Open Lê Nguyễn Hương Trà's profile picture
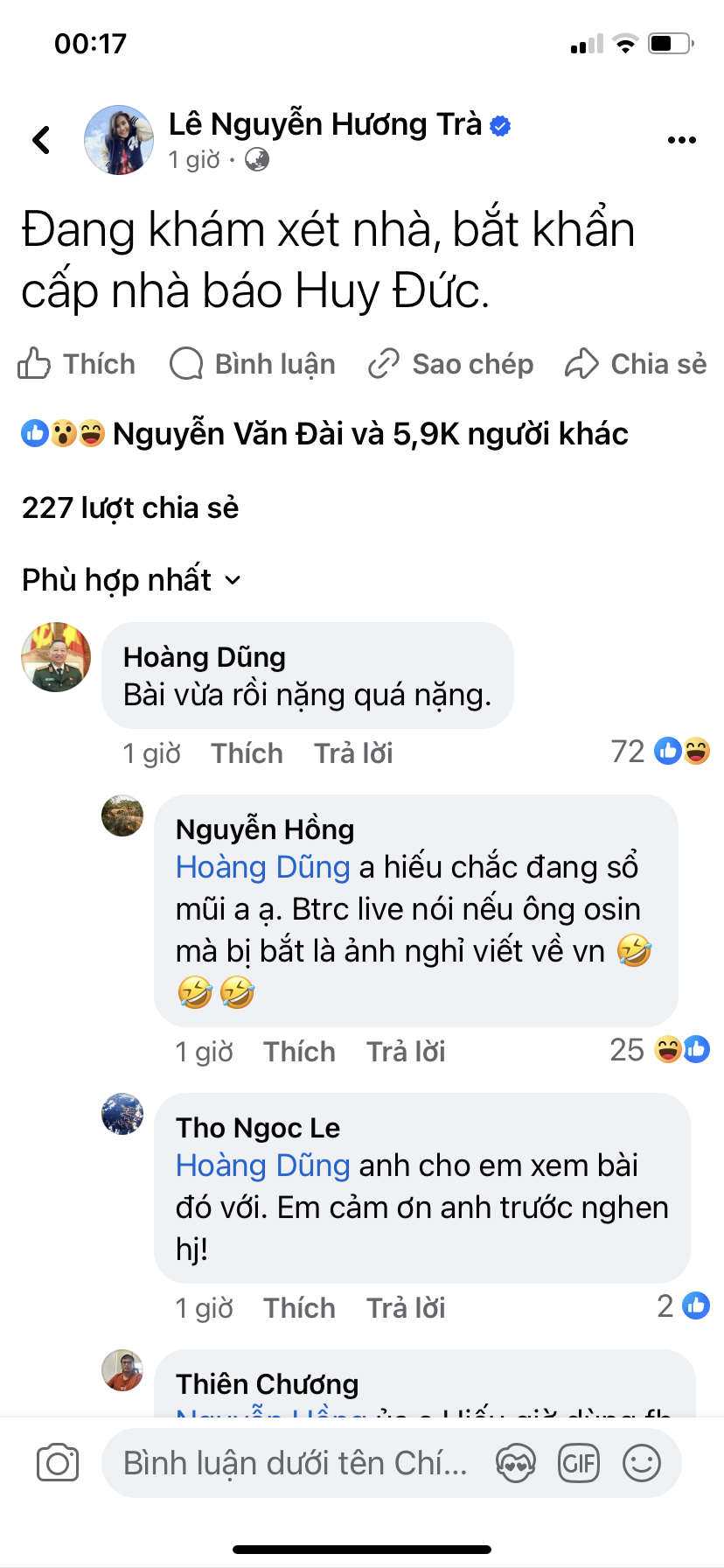 (119, 140)
